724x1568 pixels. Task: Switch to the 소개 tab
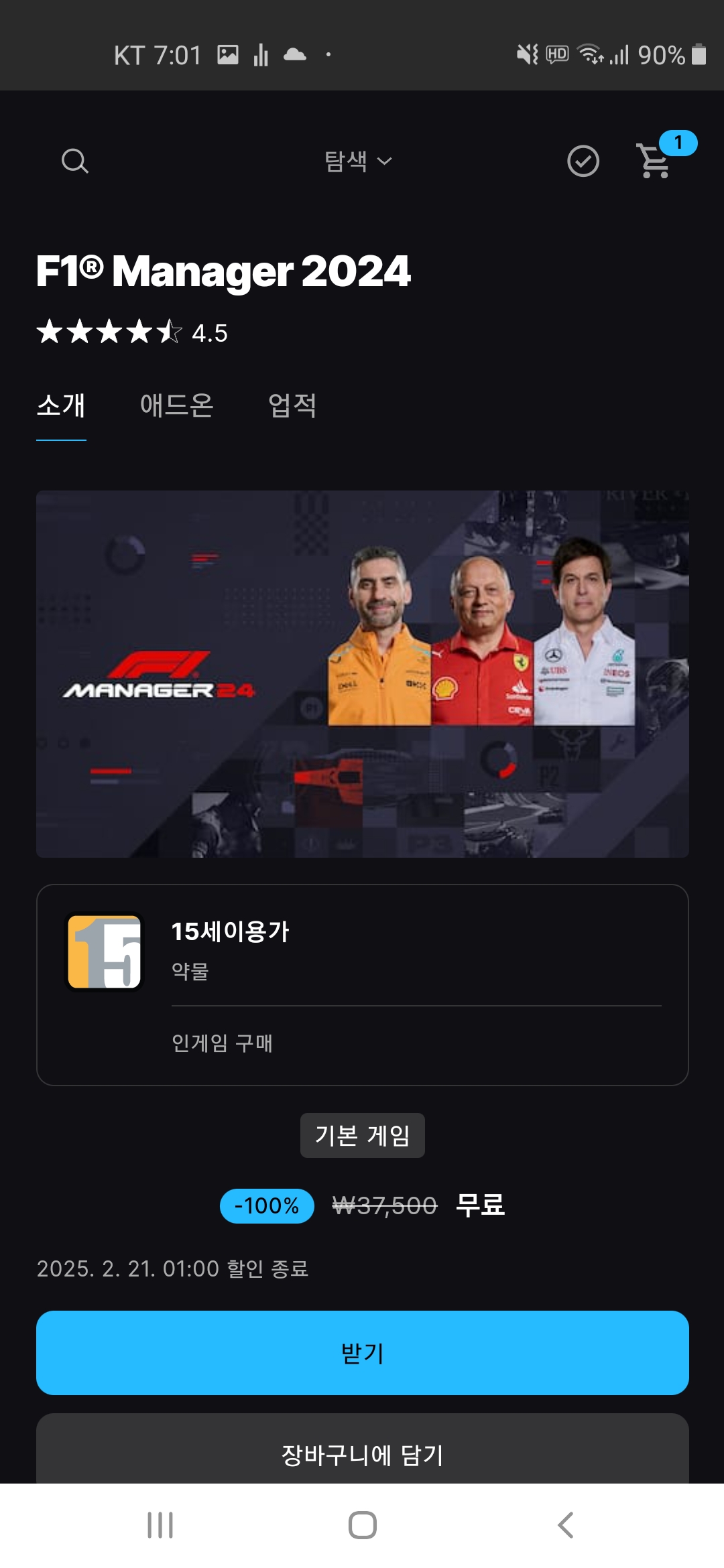pos(61,405)
